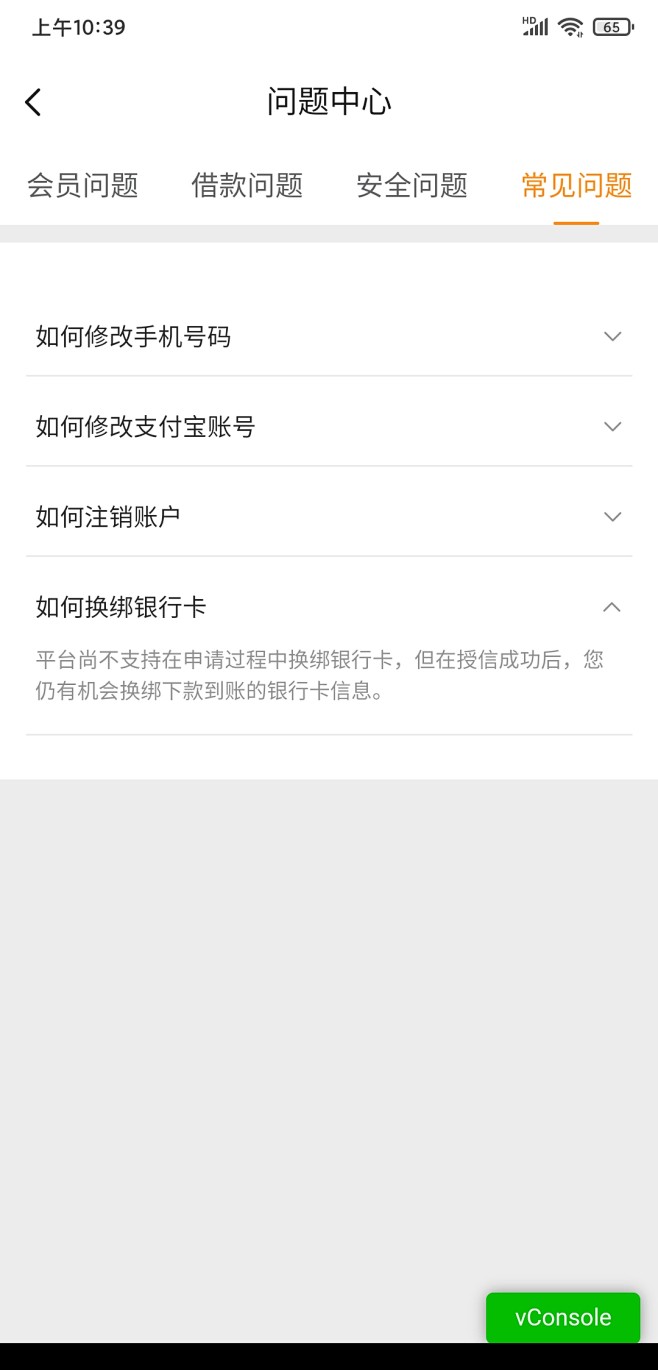Switch to the 会员问题 tab
Viewport: 658px width, 1370px height.
82,185
